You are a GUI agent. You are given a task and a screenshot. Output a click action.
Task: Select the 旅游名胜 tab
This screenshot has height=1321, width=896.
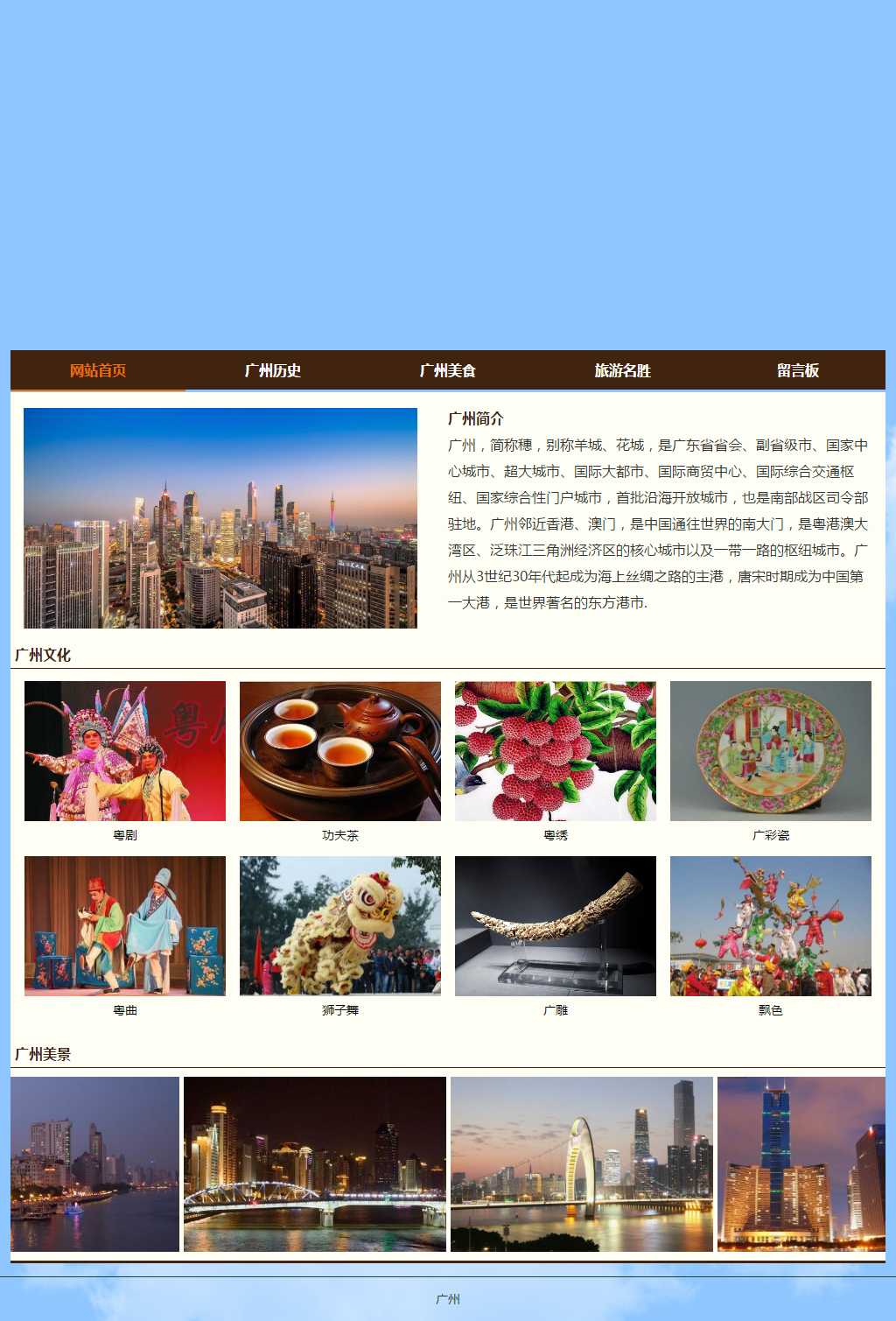623,370
